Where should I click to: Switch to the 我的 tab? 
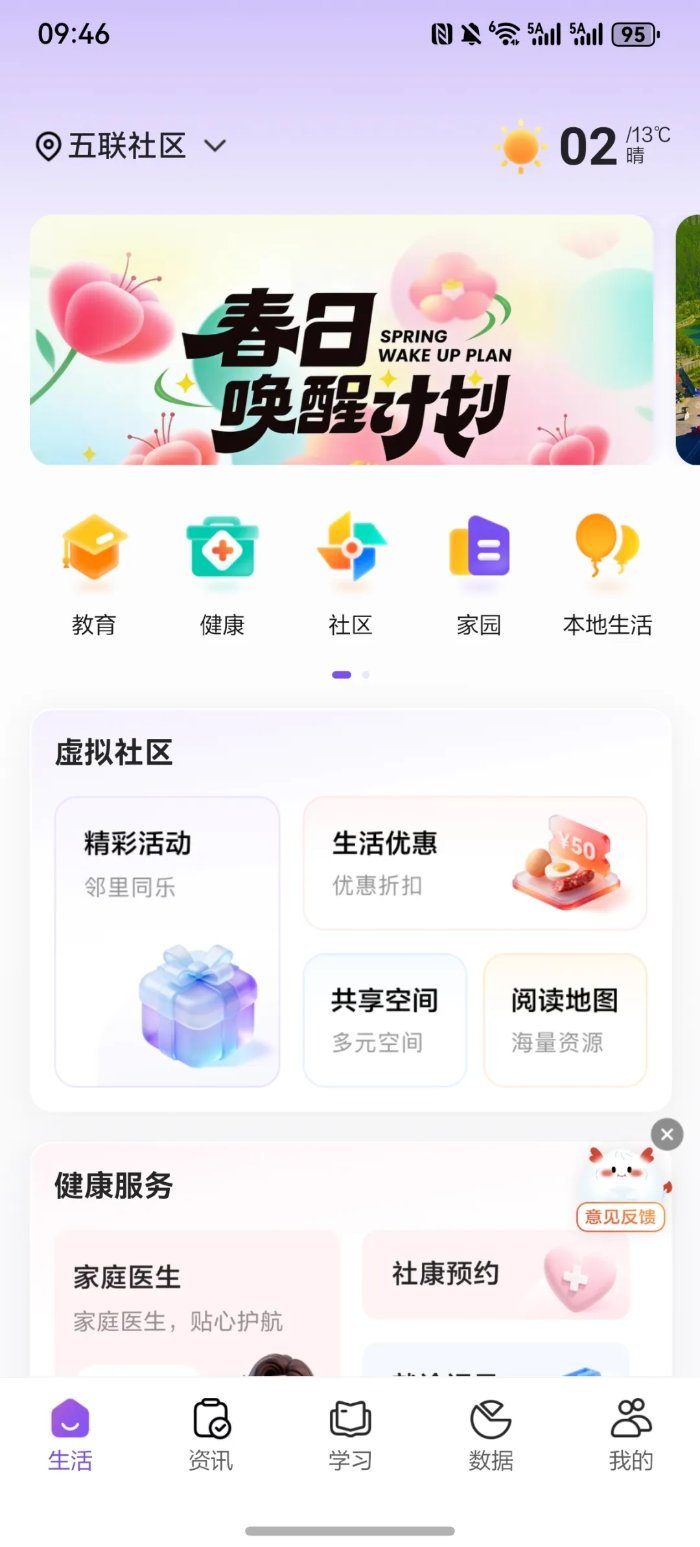[x=630, y=1435]
